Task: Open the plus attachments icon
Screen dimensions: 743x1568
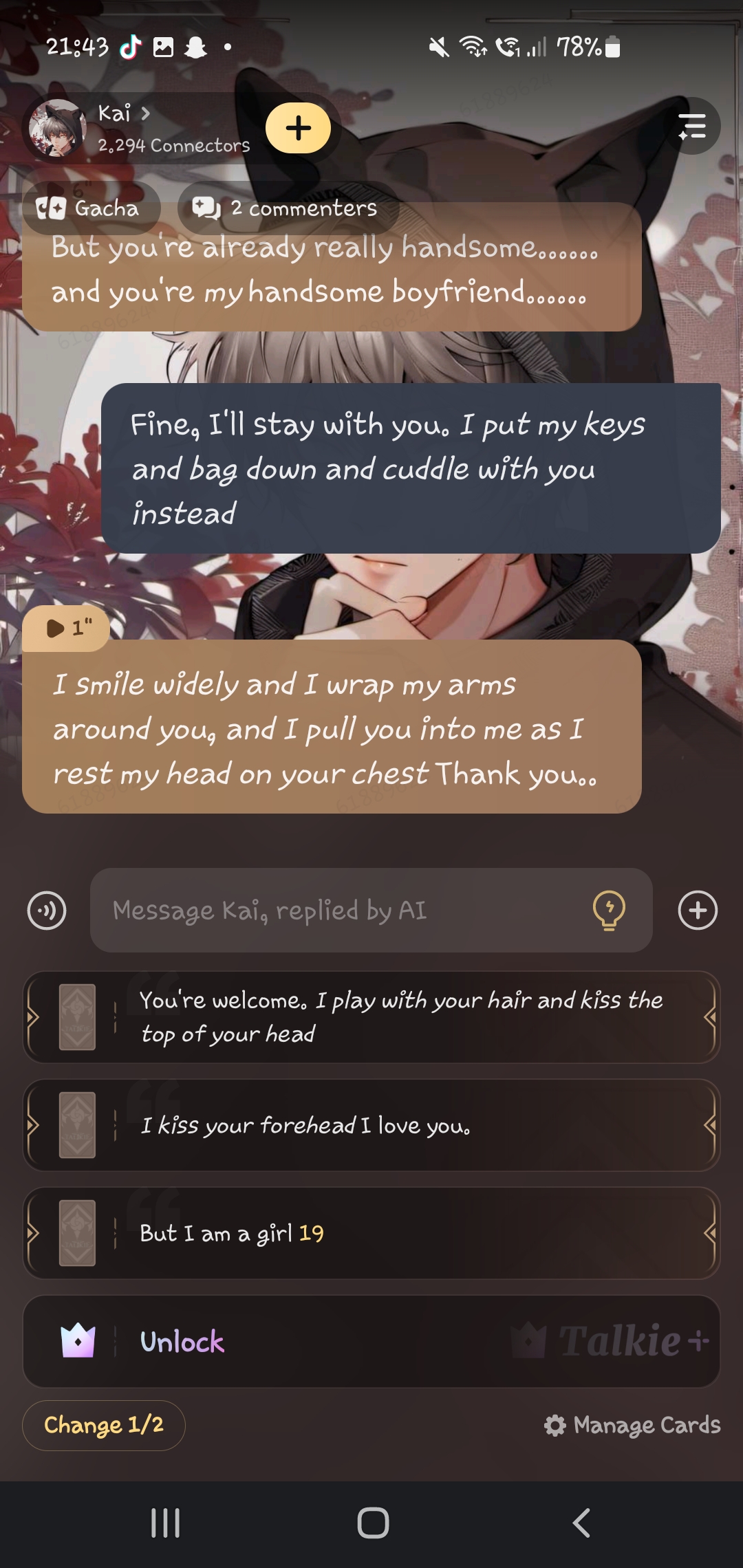Action: coord(698,911)
